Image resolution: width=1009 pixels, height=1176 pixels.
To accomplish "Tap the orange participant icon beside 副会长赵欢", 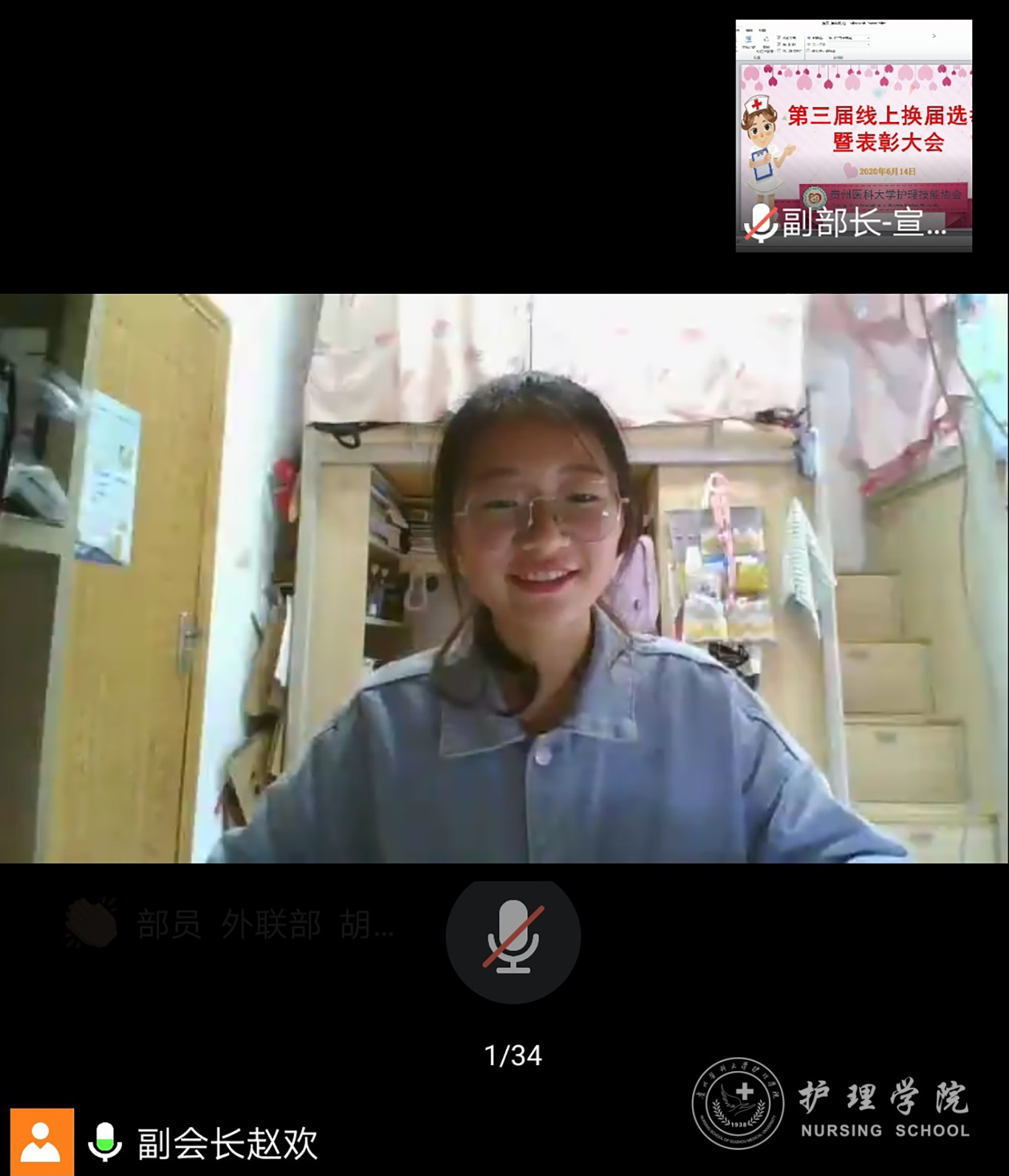I will [x=42, y=1141].
